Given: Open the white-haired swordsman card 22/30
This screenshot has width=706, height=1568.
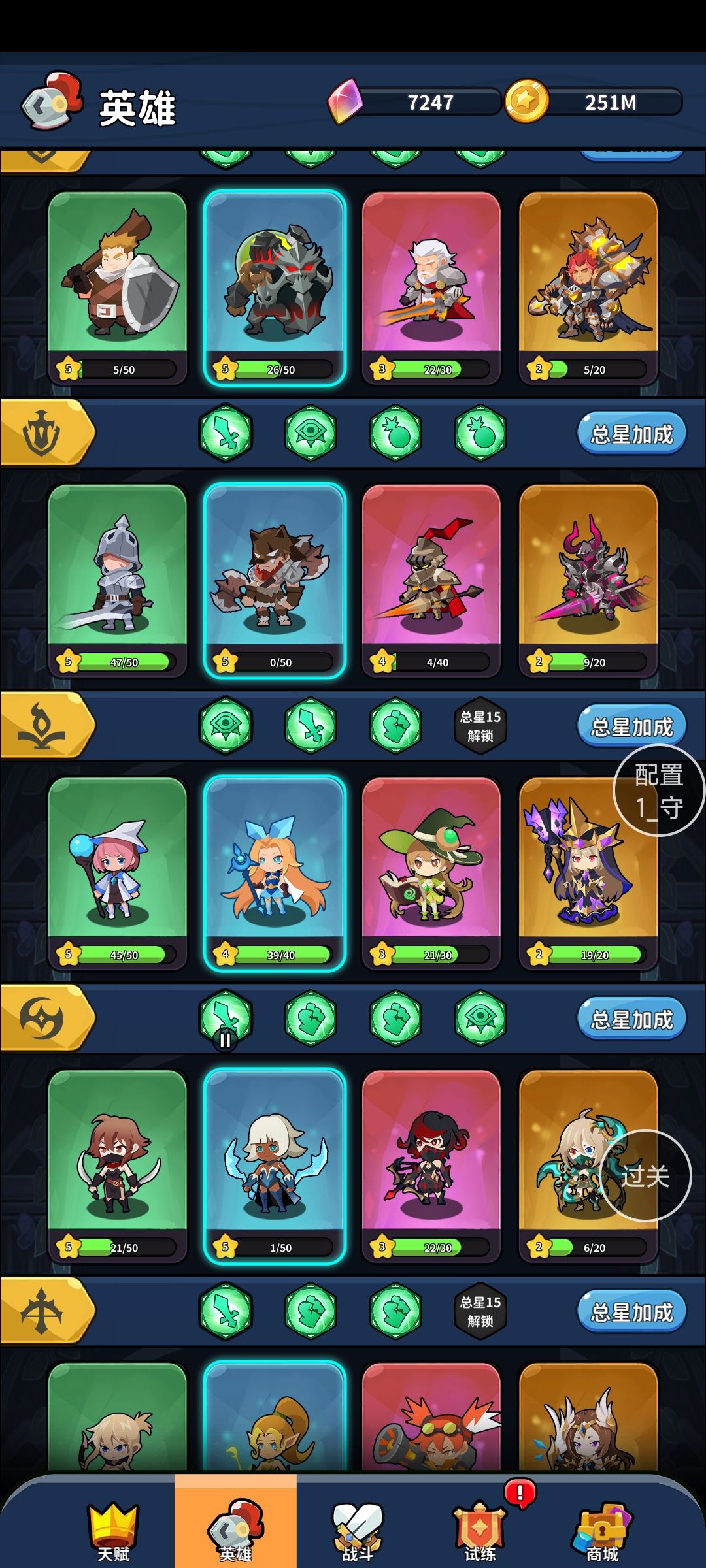Looking at the screenshot, I should (431, 287).
